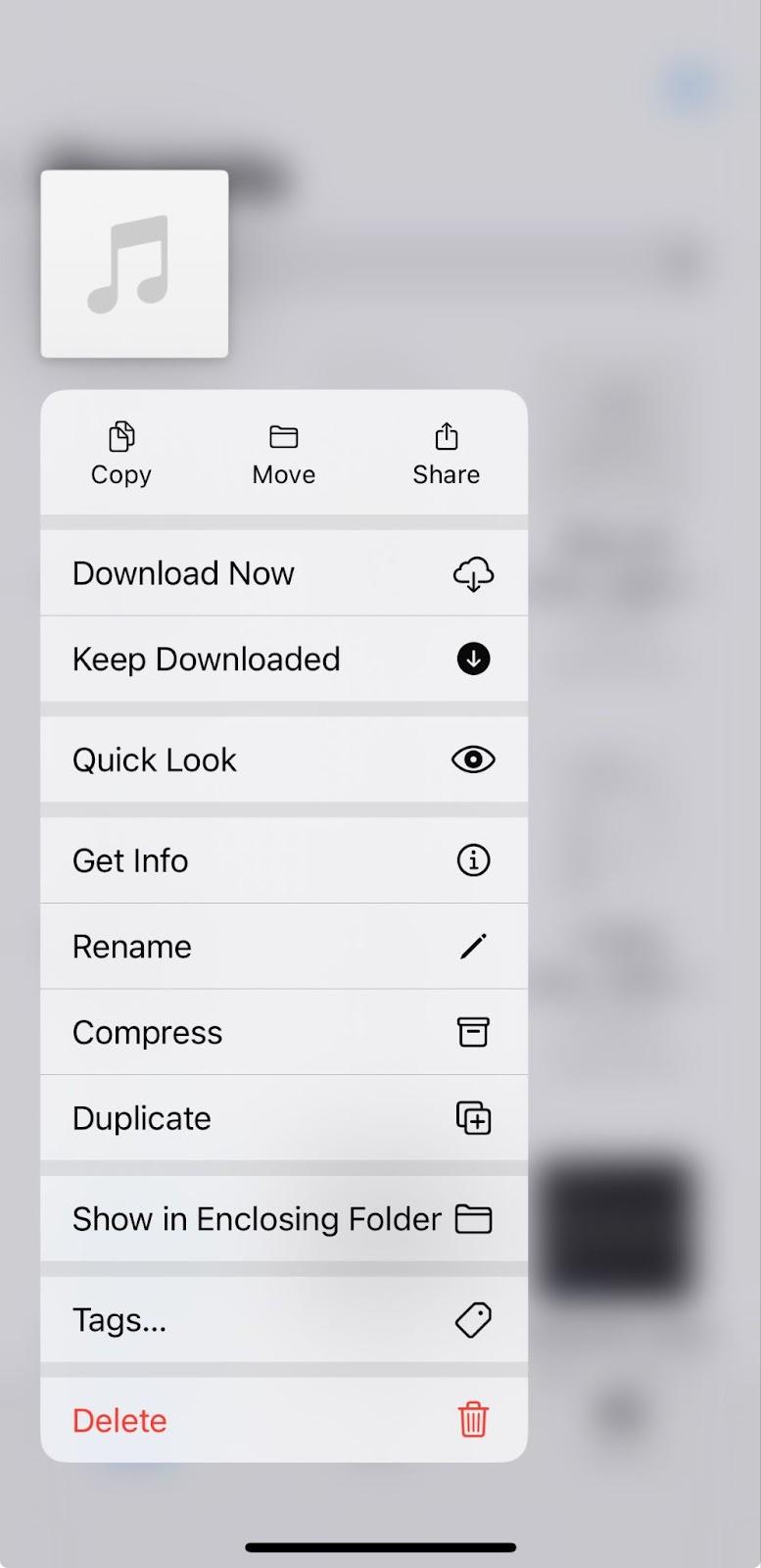
Task: Copy the audio file
Action: (121, 454)
